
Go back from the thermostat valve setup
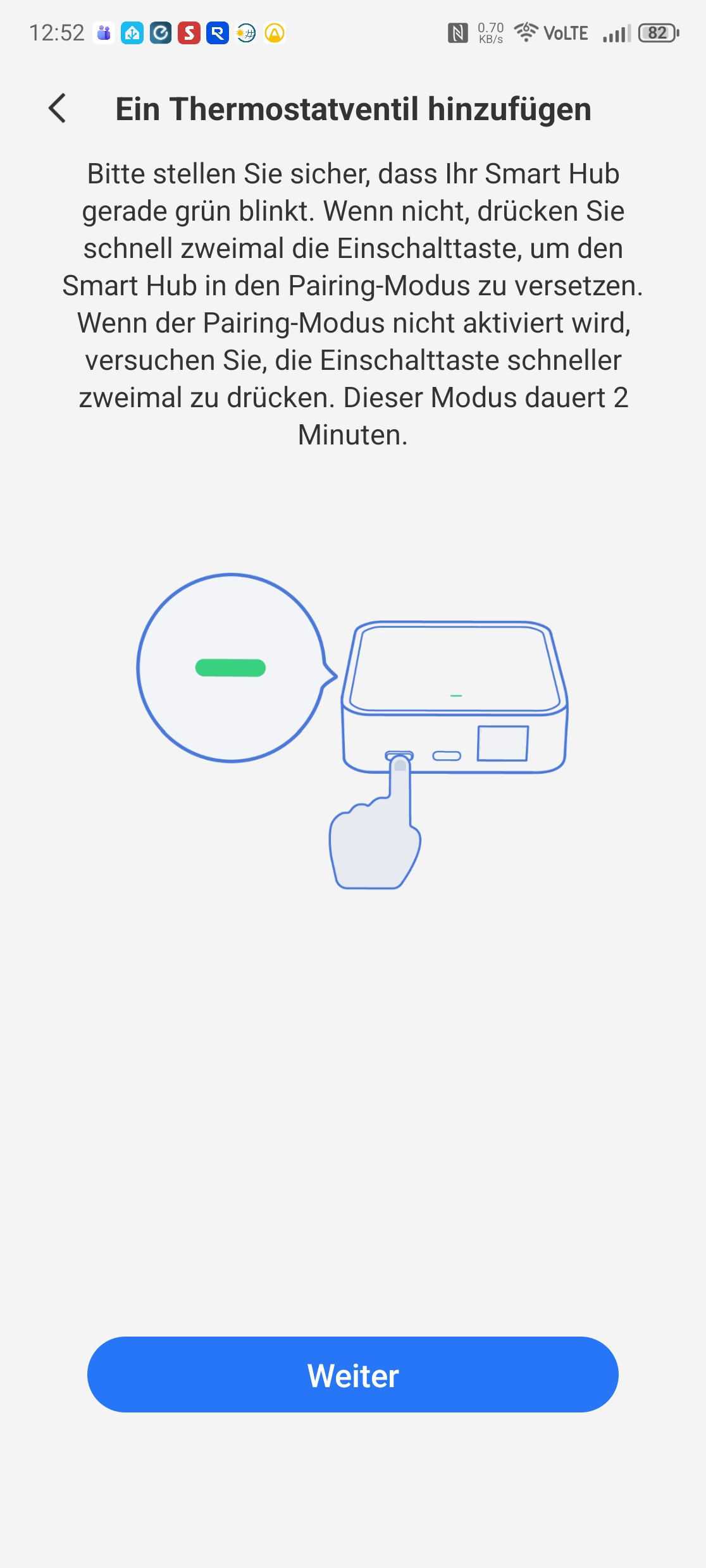tap(58, 108)
